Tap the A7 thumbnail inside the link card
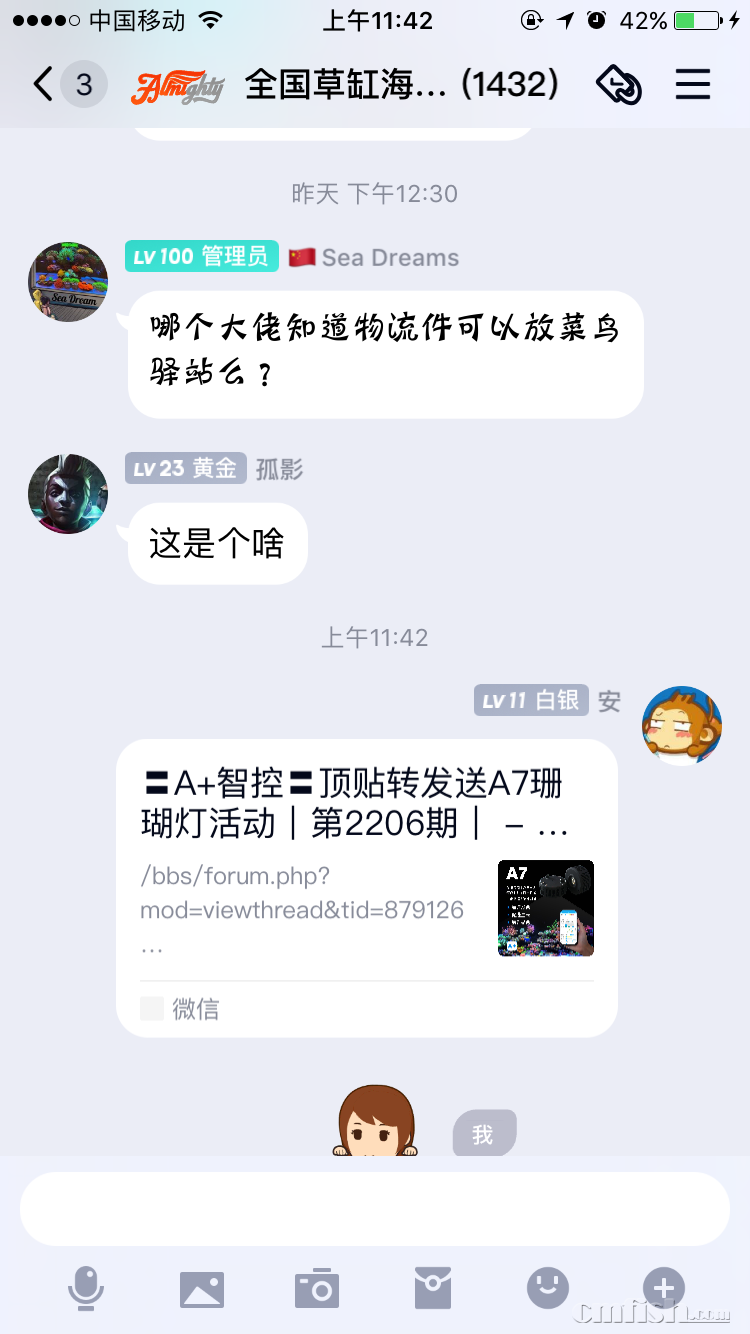This screenshot has height=1334, width=750. pyautogui.click(x=545, y=907)
